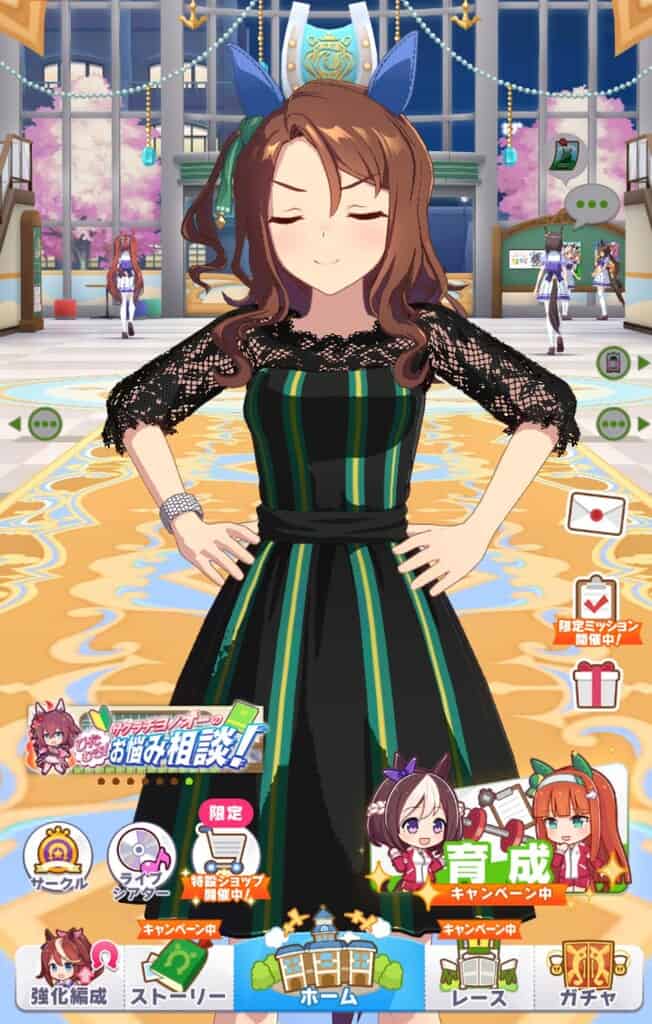Tap the left green arrow button
652x1024 pixels.
[37, 424]
